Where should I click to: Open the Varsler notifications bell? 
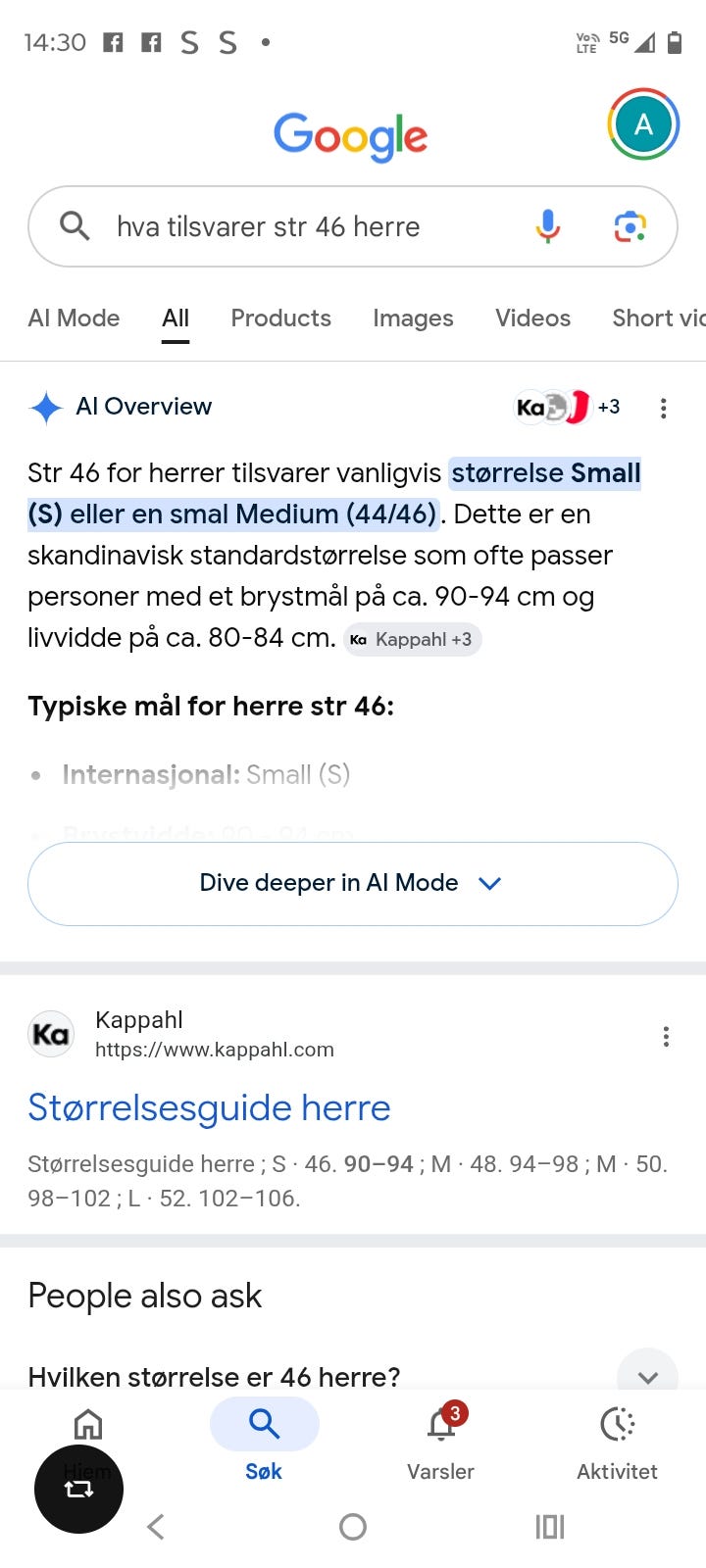click(x=440, y=1425)
